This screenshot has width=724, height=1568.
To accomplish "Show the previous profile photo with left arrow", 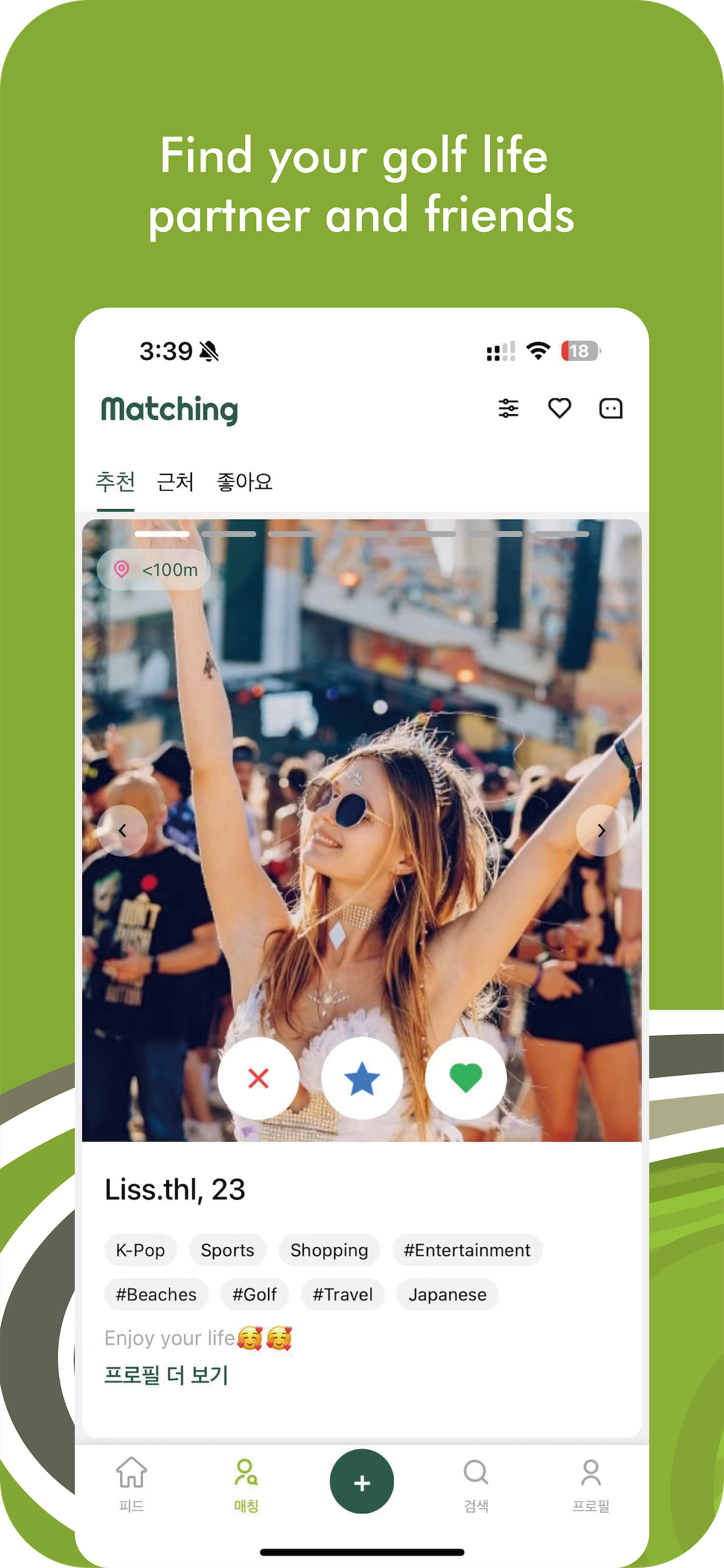I will 123,829.
